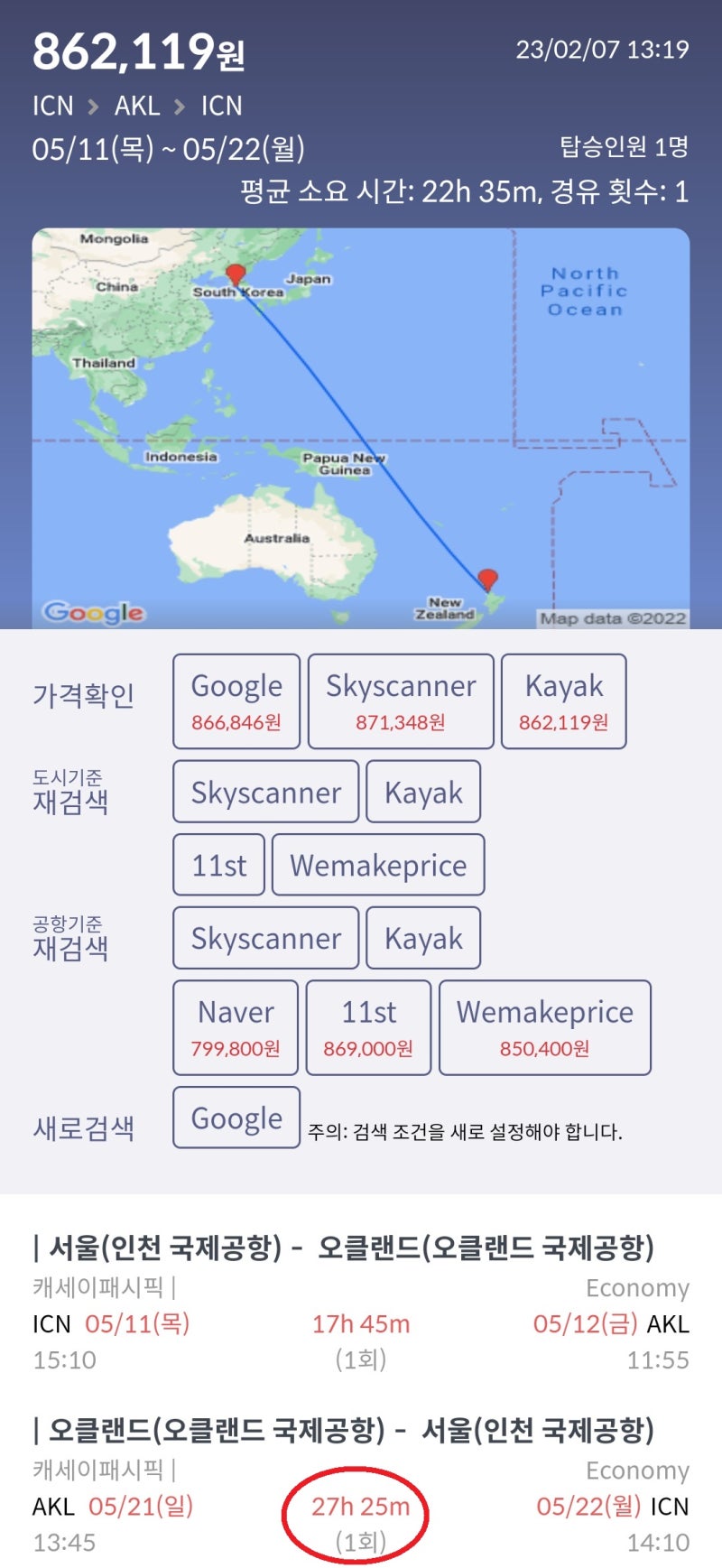
Task: Tap Kayak price check showing 862,119원
Action: [564, 701]
